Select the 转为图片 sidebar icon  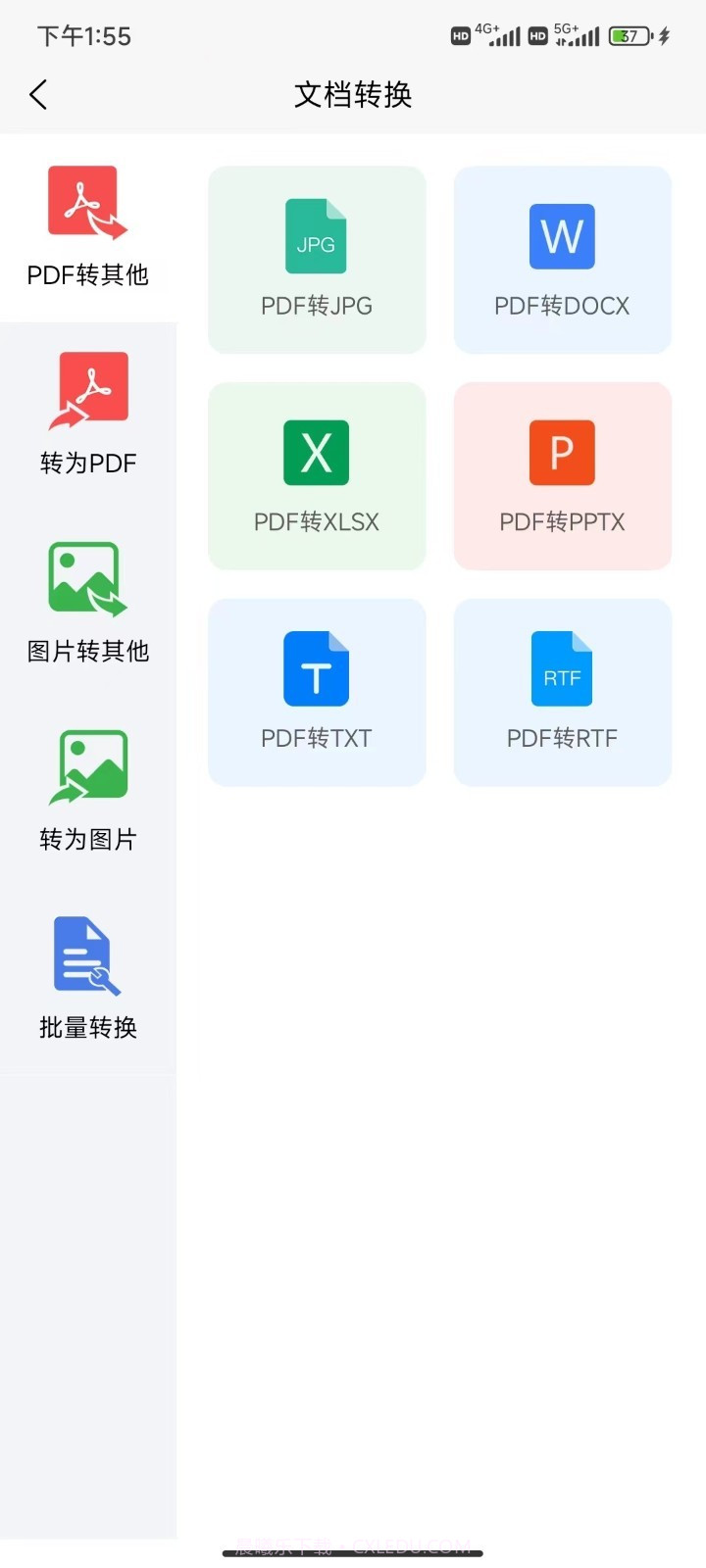87,766
